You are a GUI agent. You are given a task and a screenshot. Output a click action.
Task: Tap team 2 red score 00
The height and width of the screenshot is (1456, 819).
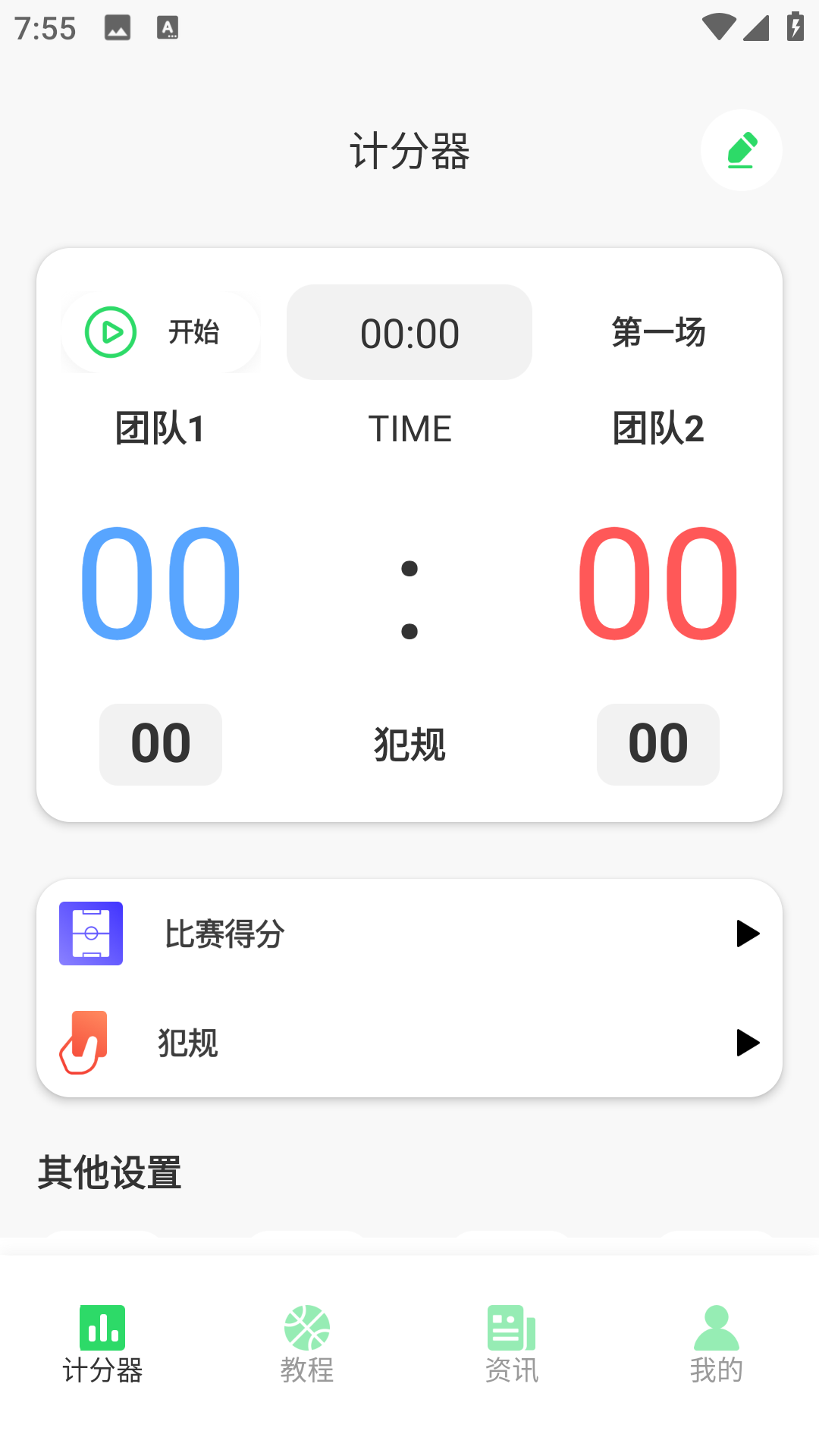658,584
